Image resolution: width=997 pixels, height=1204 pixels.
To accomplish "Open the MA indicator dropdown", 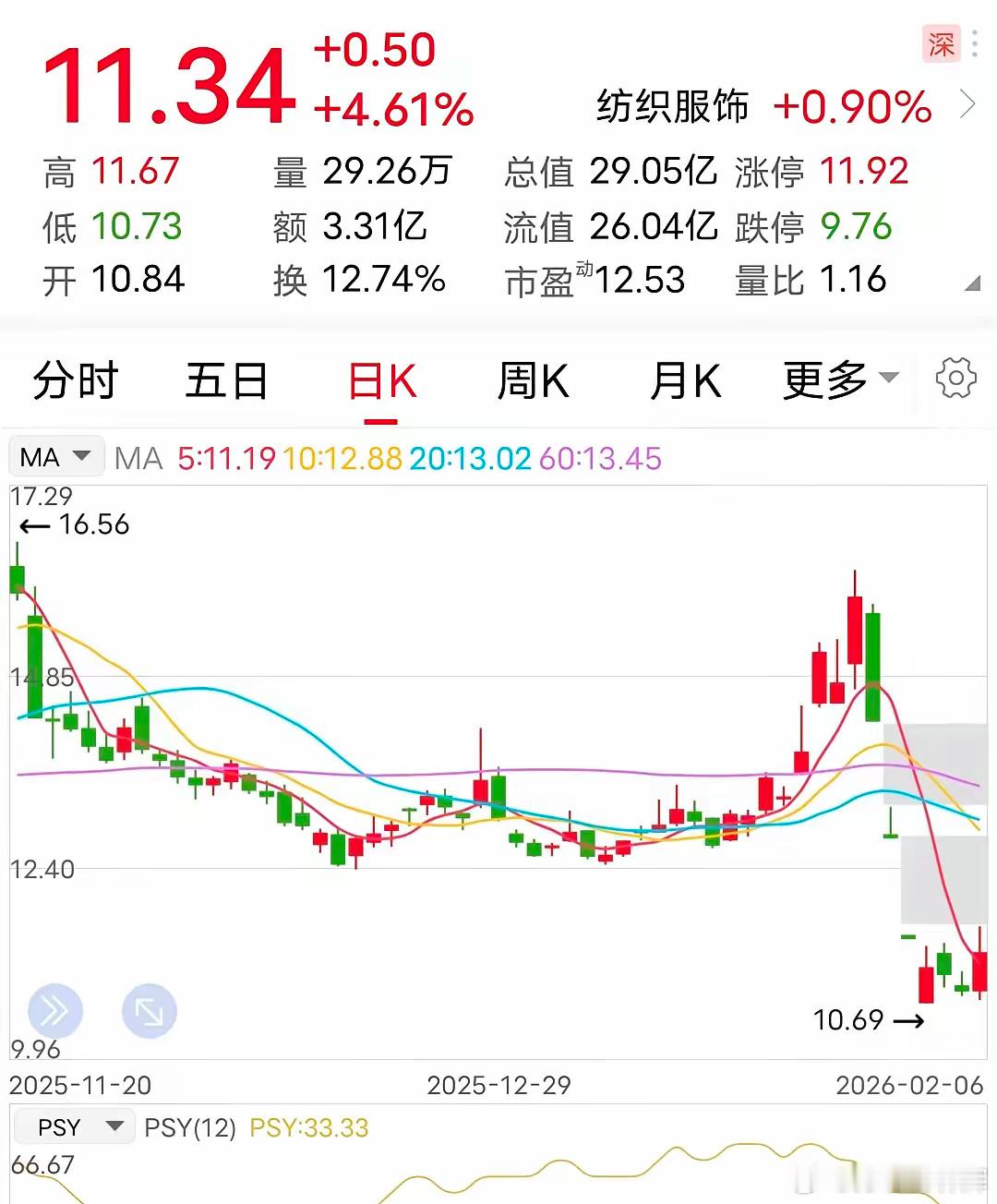I will 56,456.
